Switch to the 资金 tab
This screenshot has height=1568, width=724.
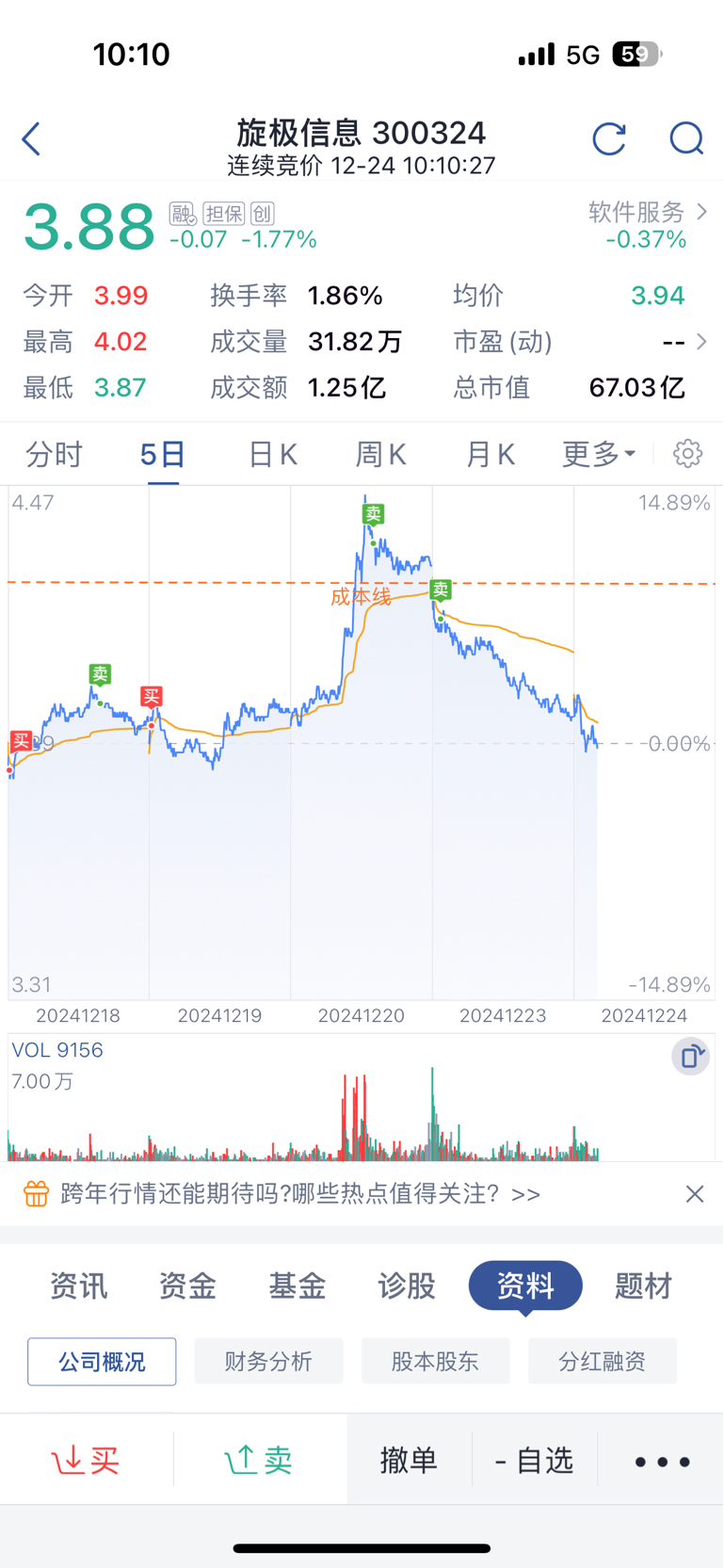tap(186, 1285)
